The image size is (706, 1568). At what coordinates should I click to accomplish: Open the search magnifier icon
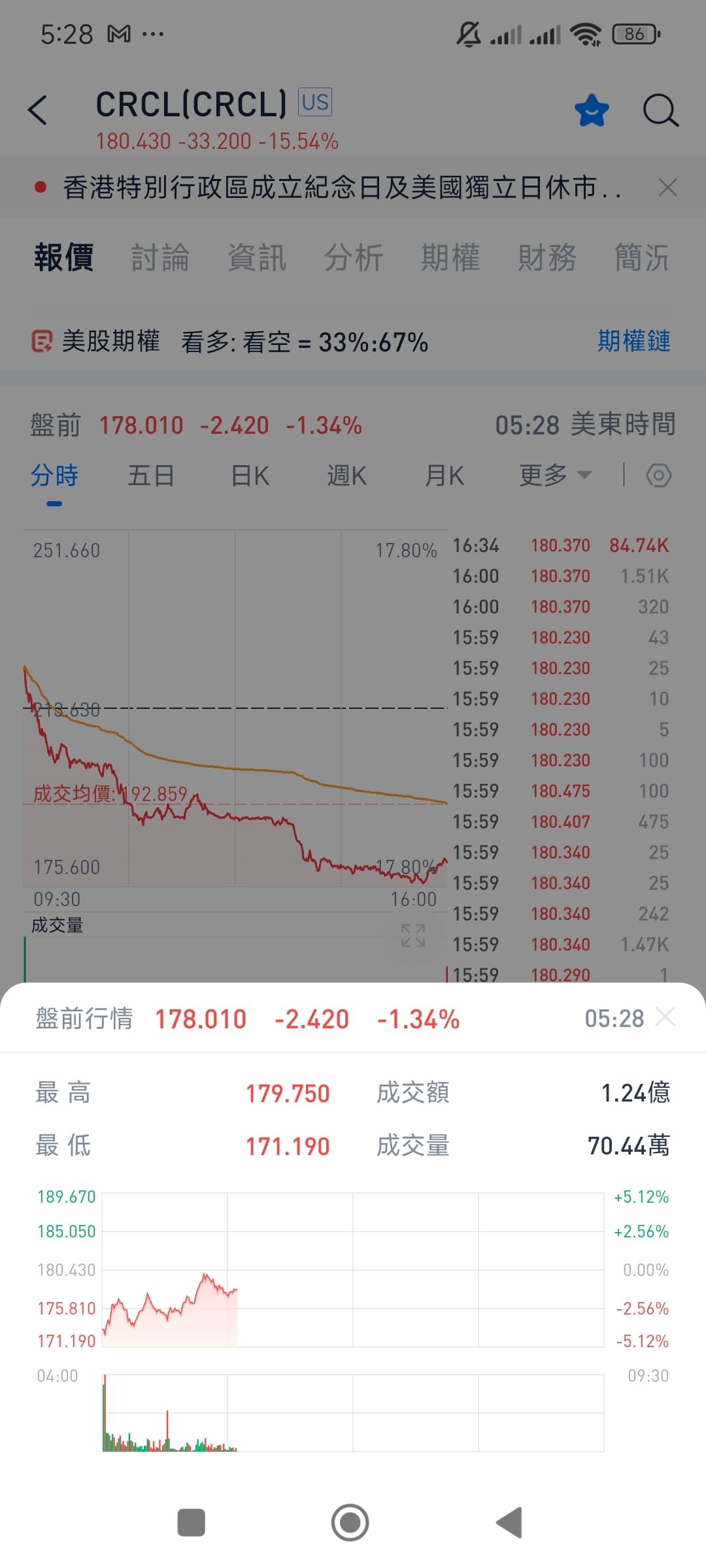660,110
